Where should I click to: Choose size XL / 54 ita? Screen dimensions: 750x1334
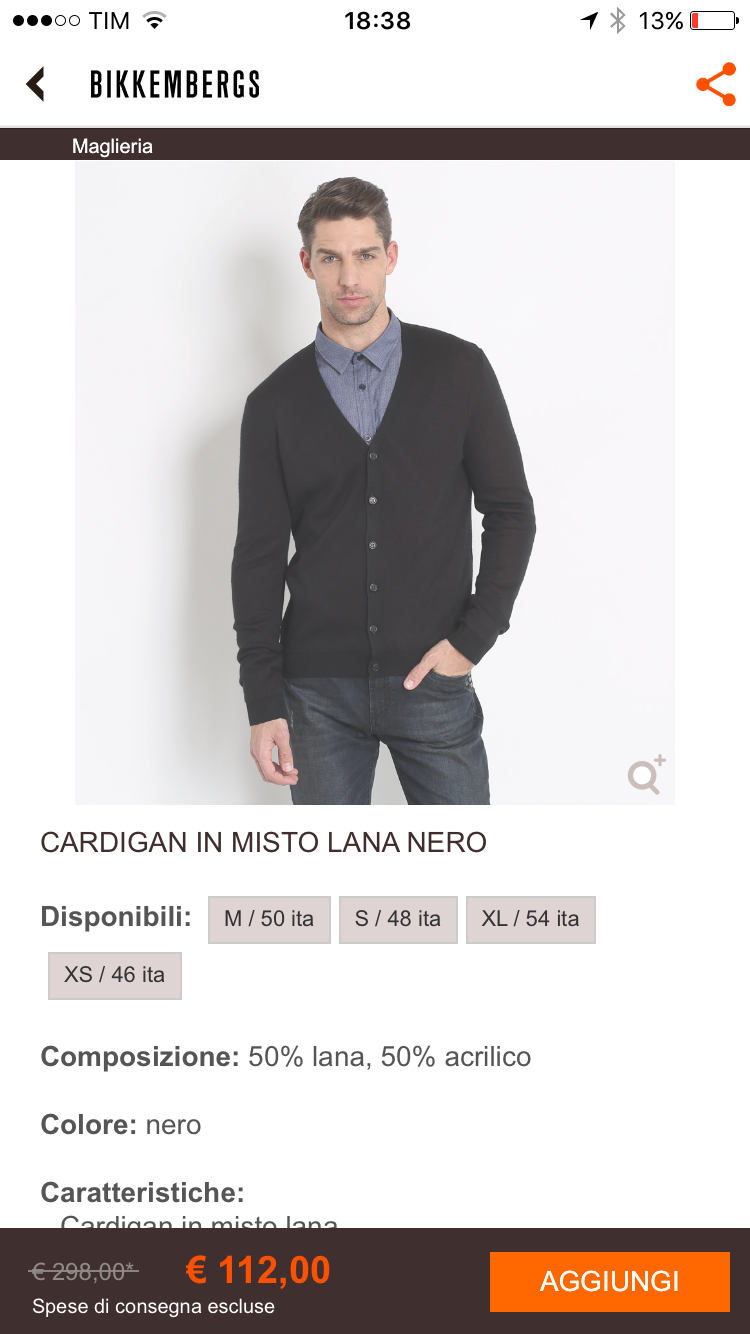(530, 919)
